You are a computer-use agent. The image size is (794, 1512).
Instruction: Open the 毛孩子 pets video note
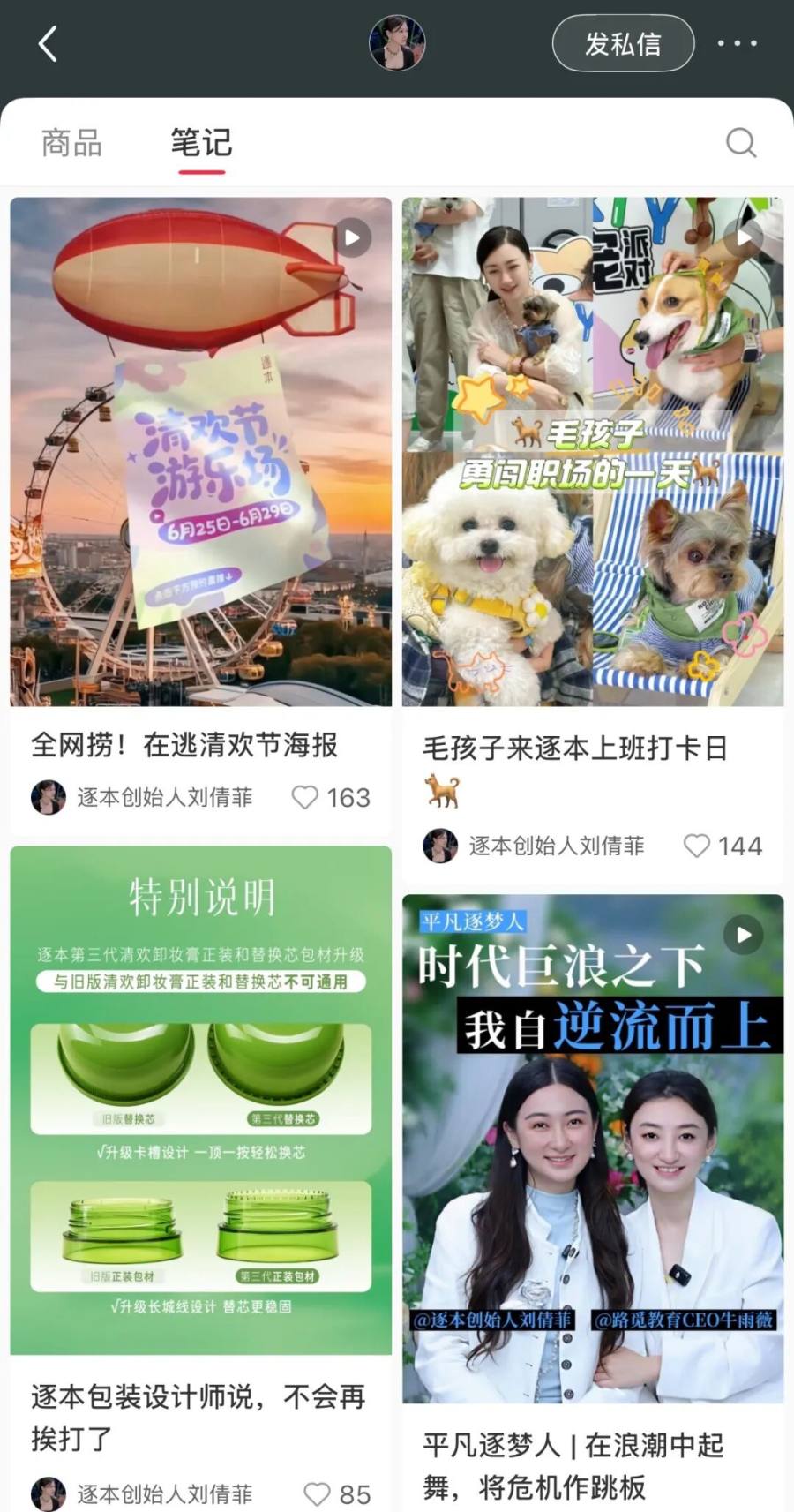[592, 451]
